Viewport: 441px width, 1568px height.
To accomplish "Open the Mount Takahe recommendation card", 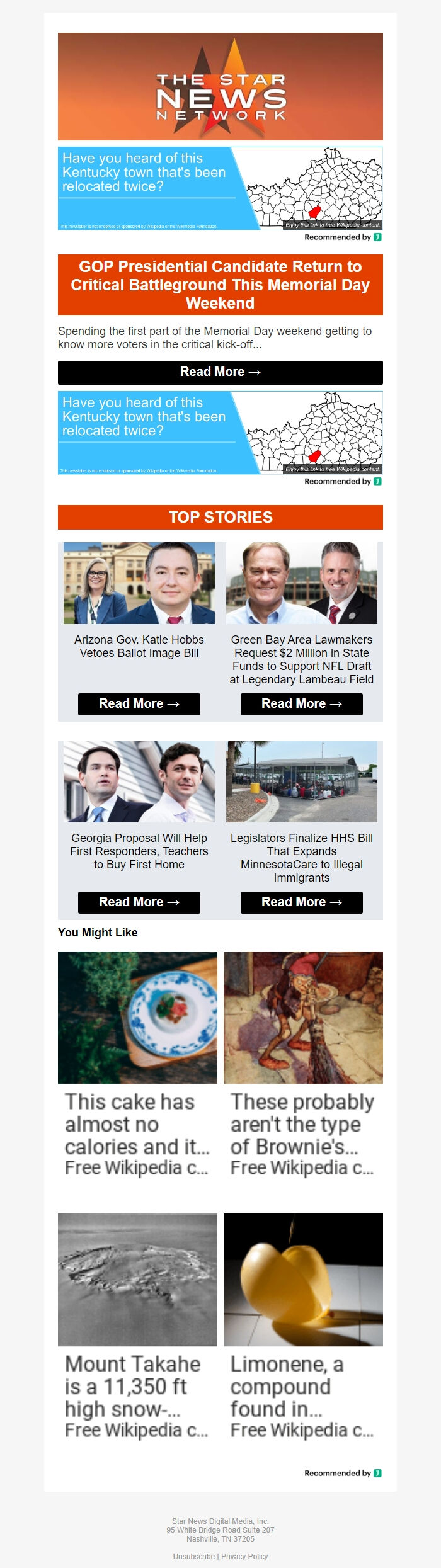I will [137, 1326].
